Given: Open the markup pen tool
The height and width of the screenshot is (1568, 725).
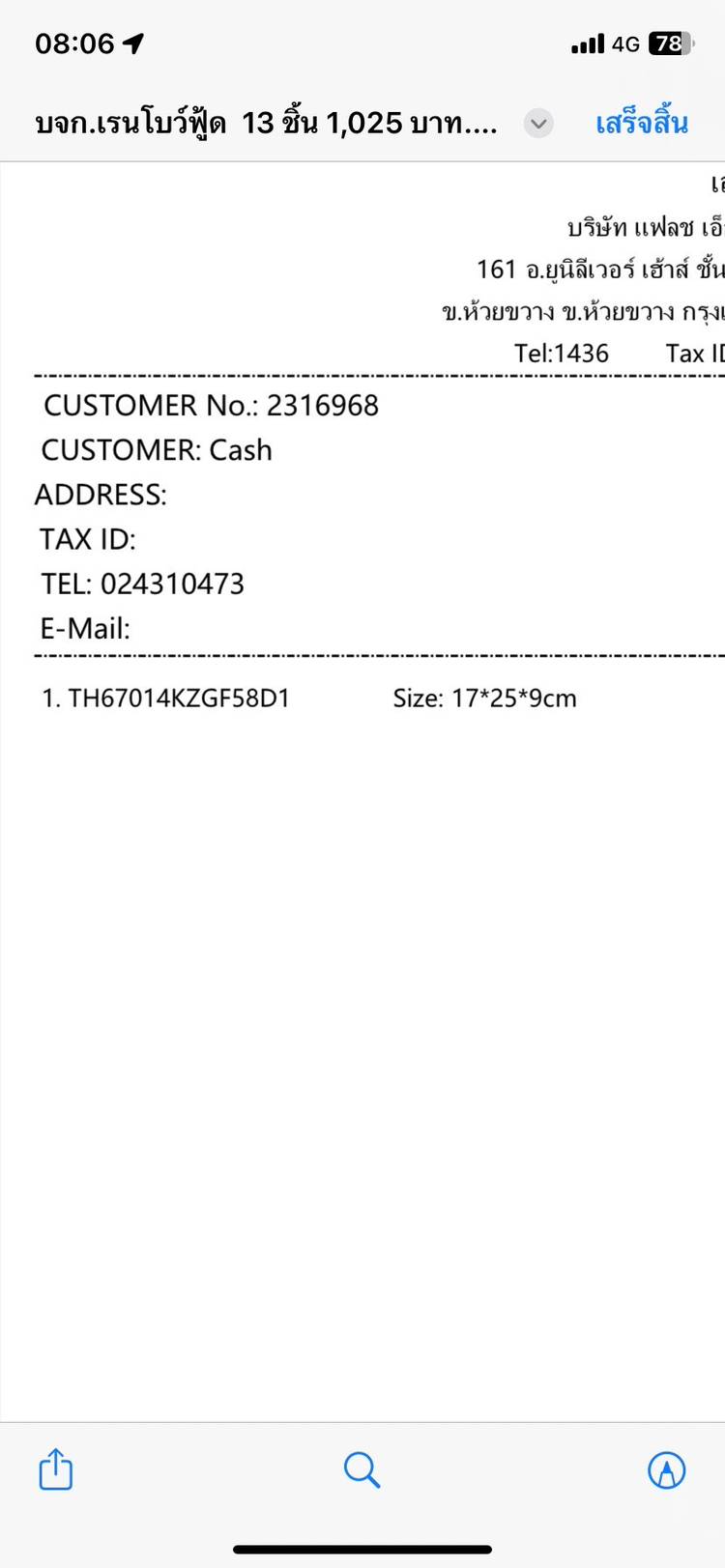Looking at the screenshot, I should pos(666,1469).
